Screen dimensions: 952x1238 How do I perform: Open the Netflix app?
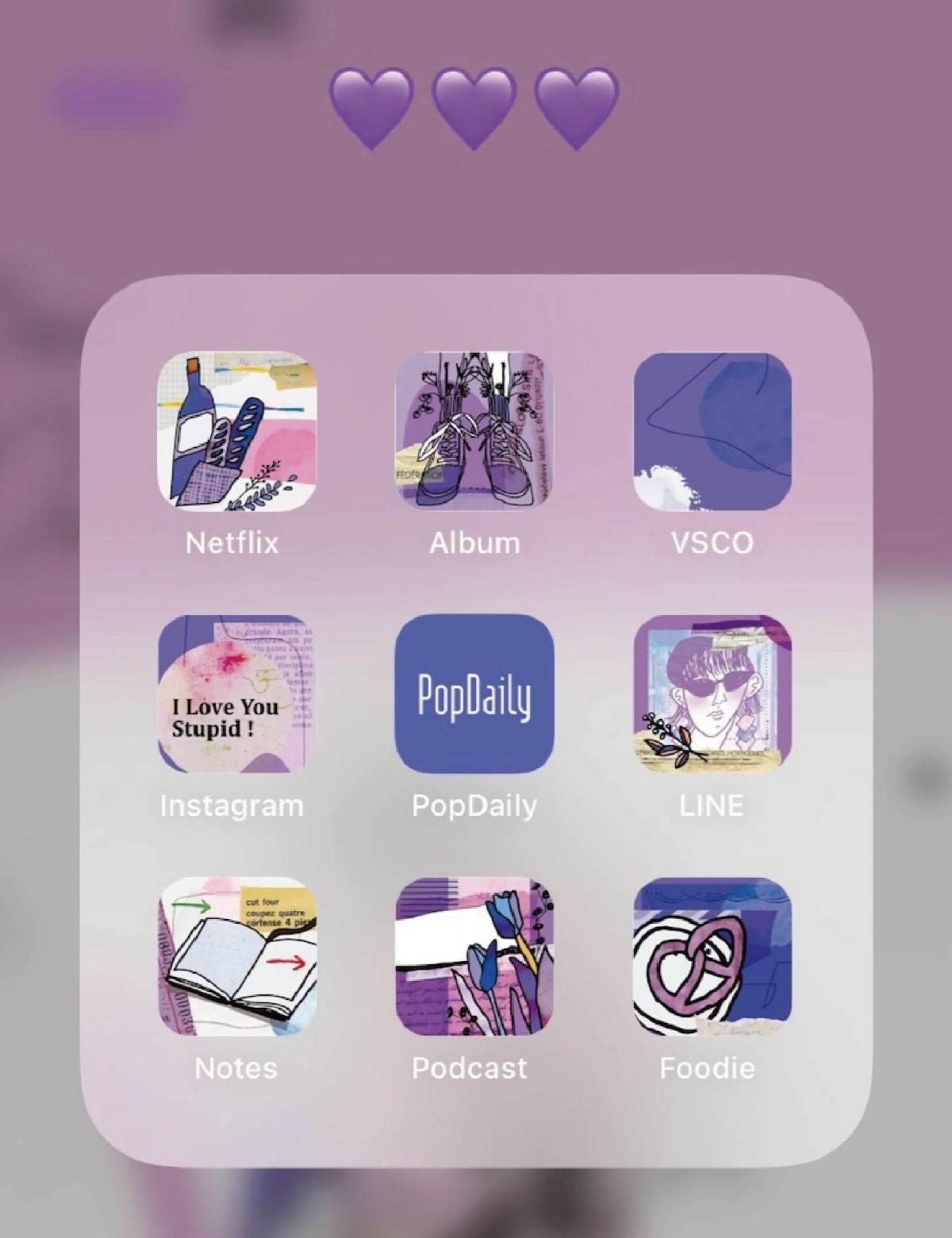pyautogui.click(x=236, y=432)
